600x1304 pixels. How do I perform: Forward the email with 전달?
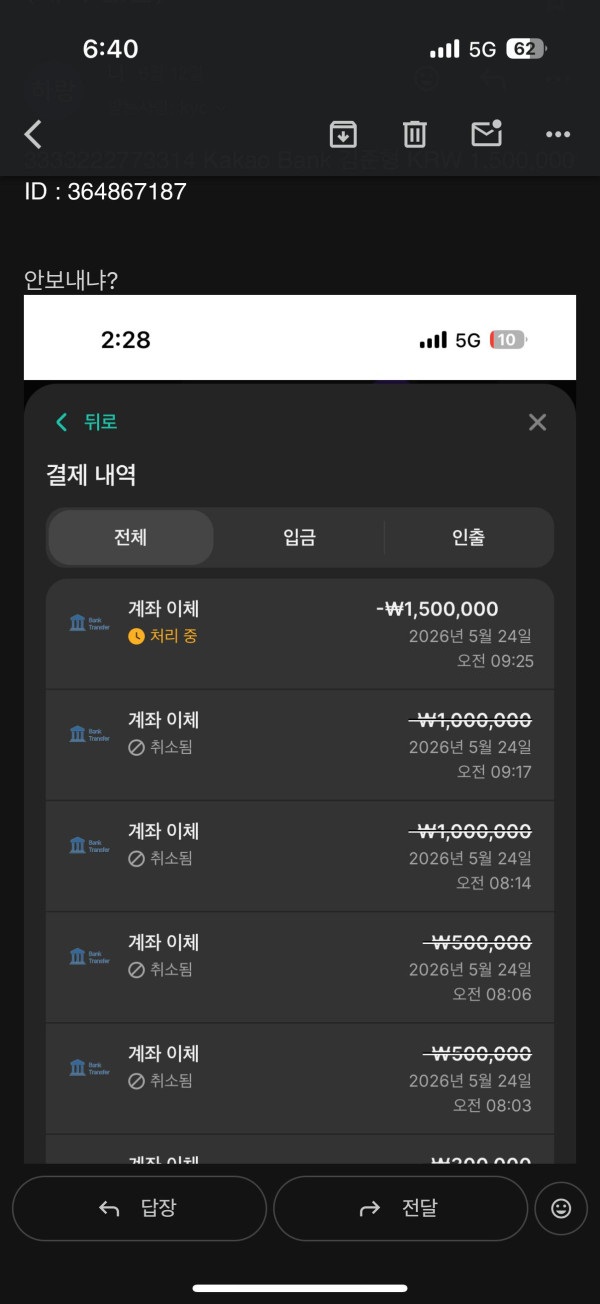(400, 1208)
